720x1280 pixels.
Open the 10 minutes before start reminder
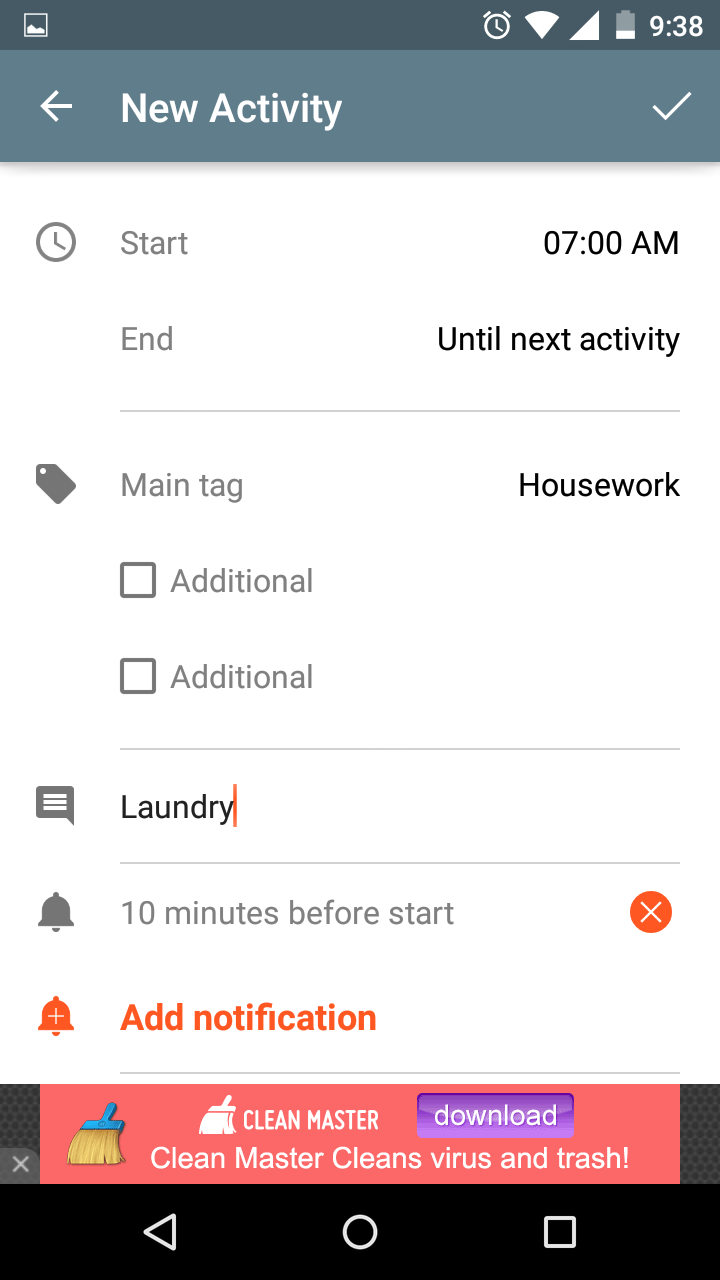(287, 913)
